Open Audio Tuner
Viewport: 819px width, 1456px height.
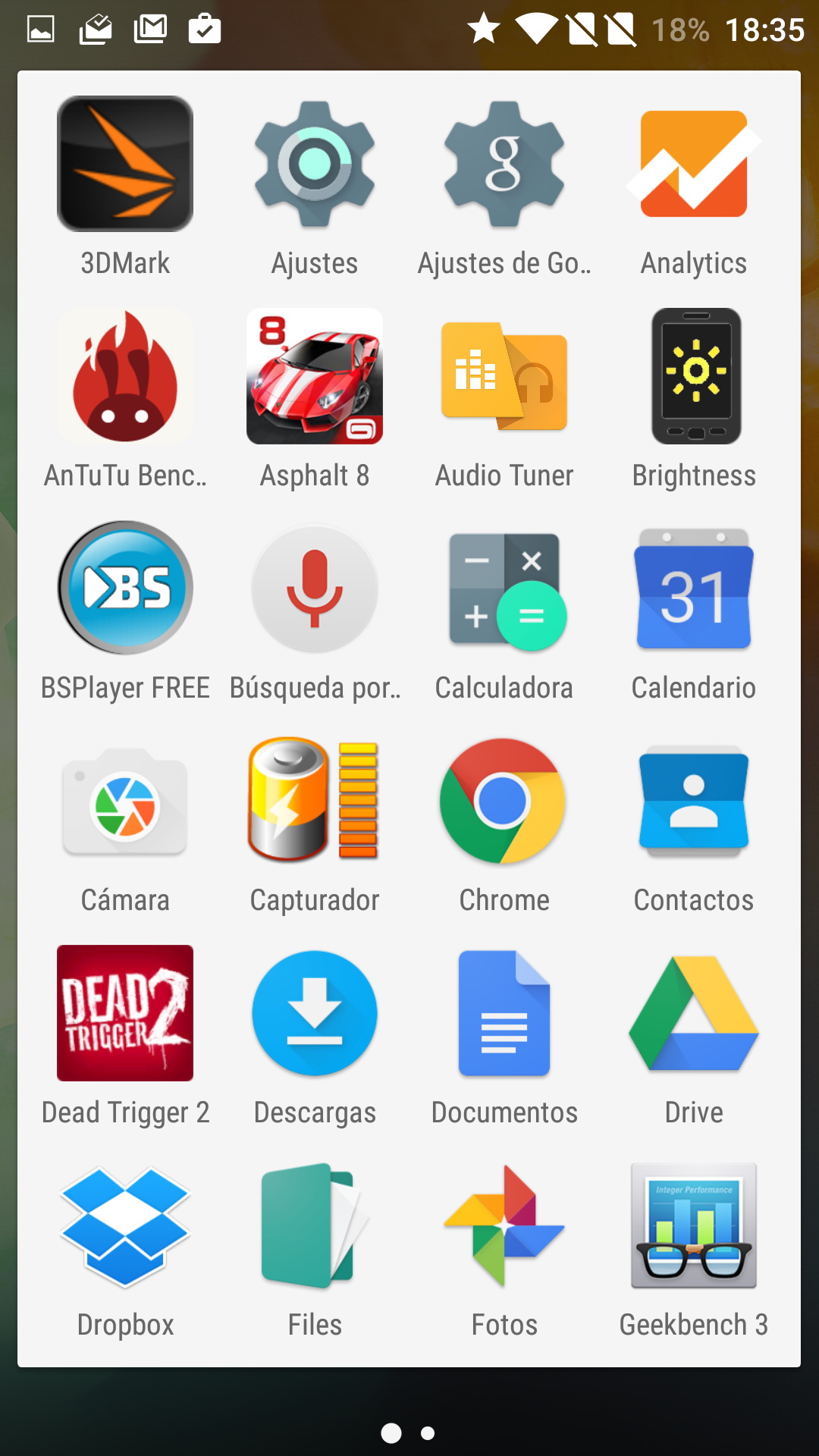[x=504, y=376]
